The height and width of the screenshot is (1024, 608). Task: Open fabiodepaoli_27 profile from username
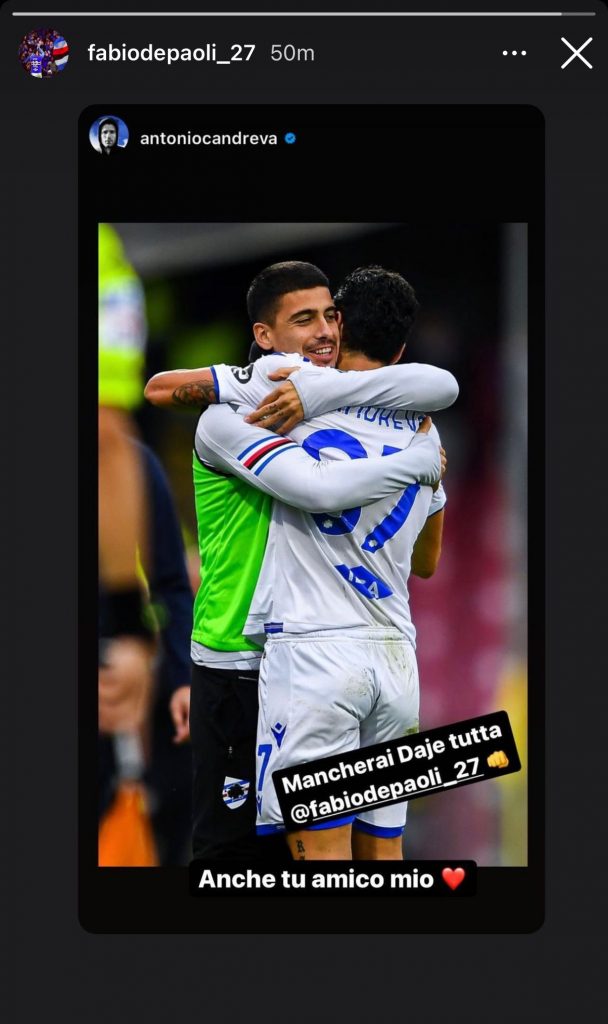click(x=171, y=53)
